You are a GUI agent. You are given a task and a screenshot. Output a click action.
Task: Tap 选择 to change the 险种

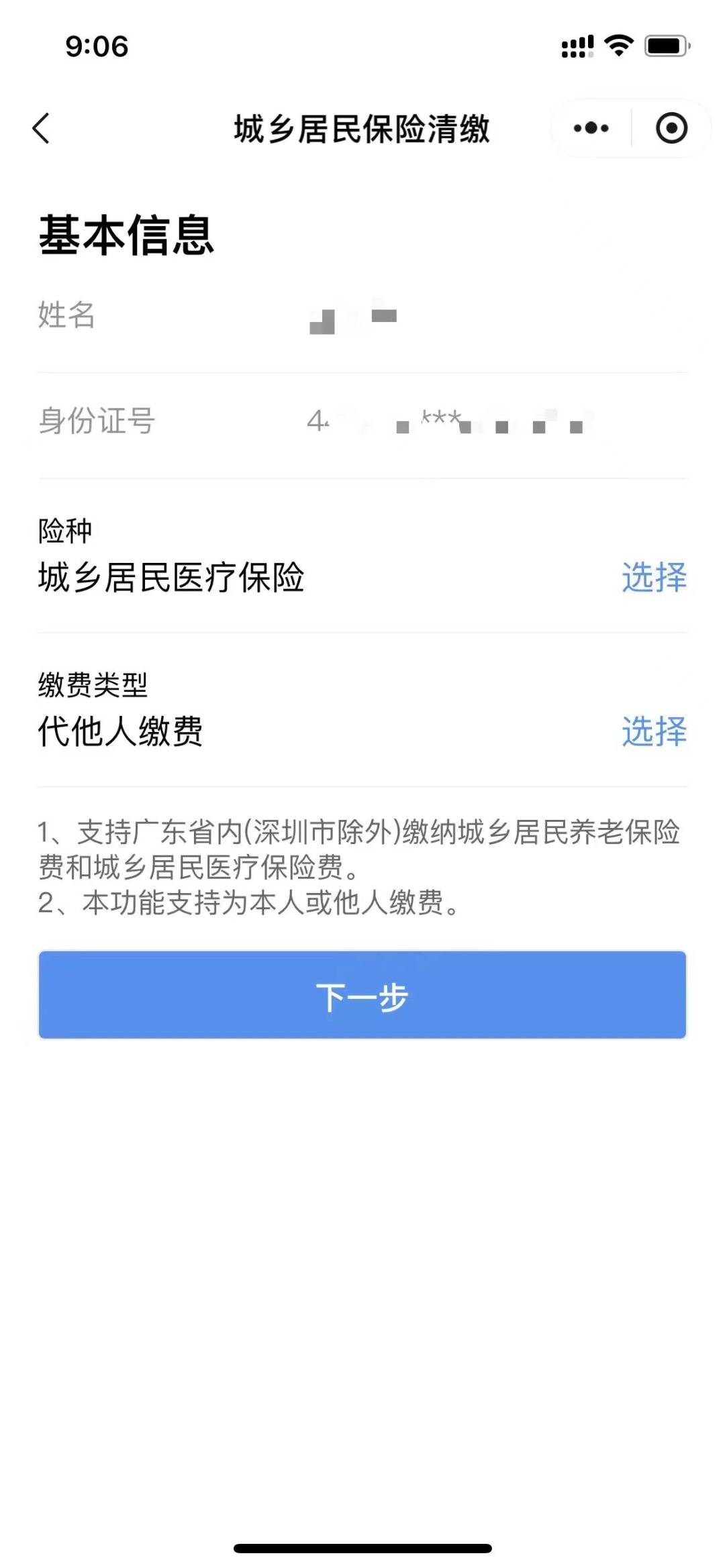point(654,578)
